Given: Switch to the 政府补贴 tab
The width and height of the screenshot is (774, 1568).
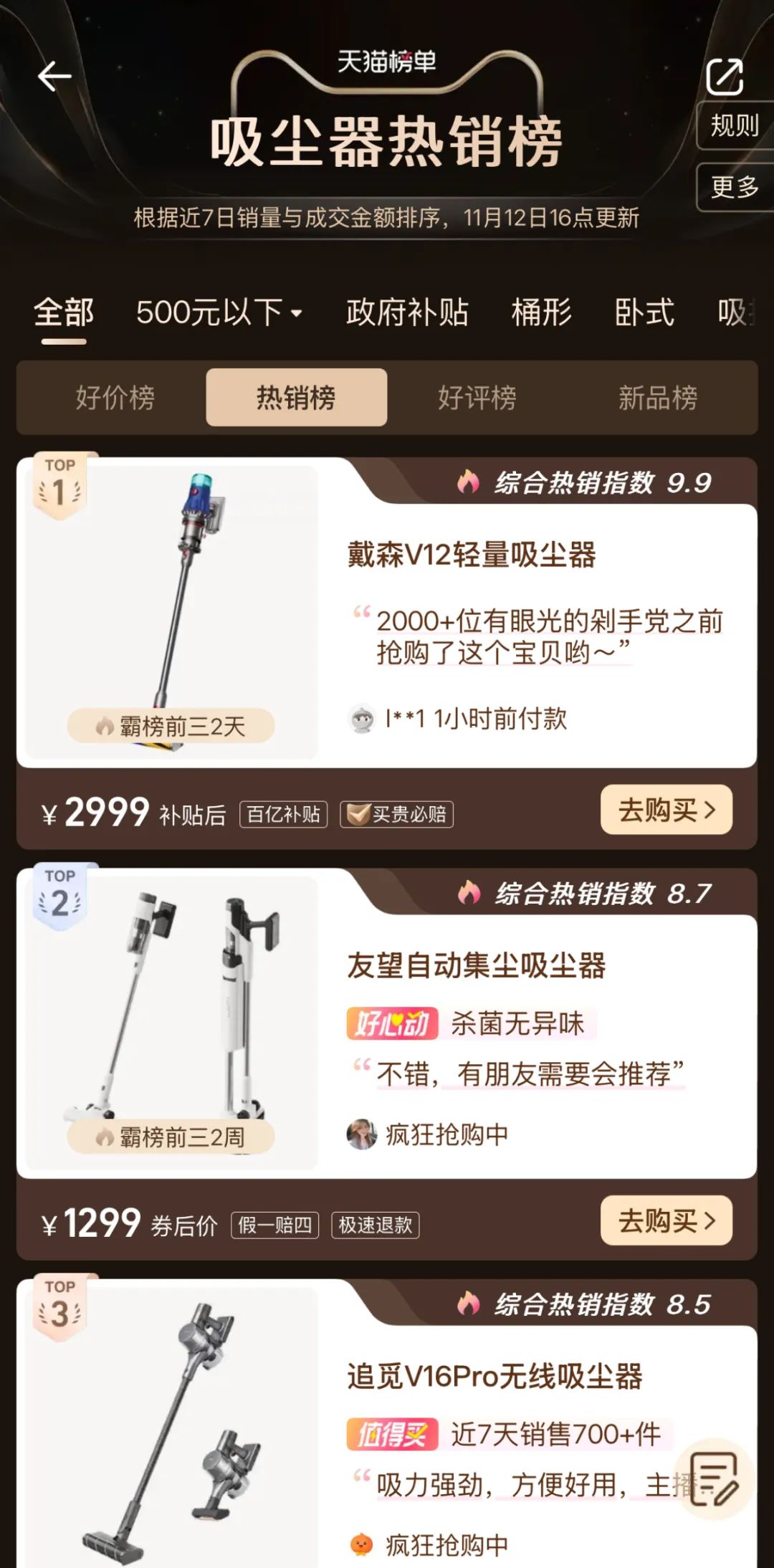Looking at the screenshot, I should (x=407, y=312).
